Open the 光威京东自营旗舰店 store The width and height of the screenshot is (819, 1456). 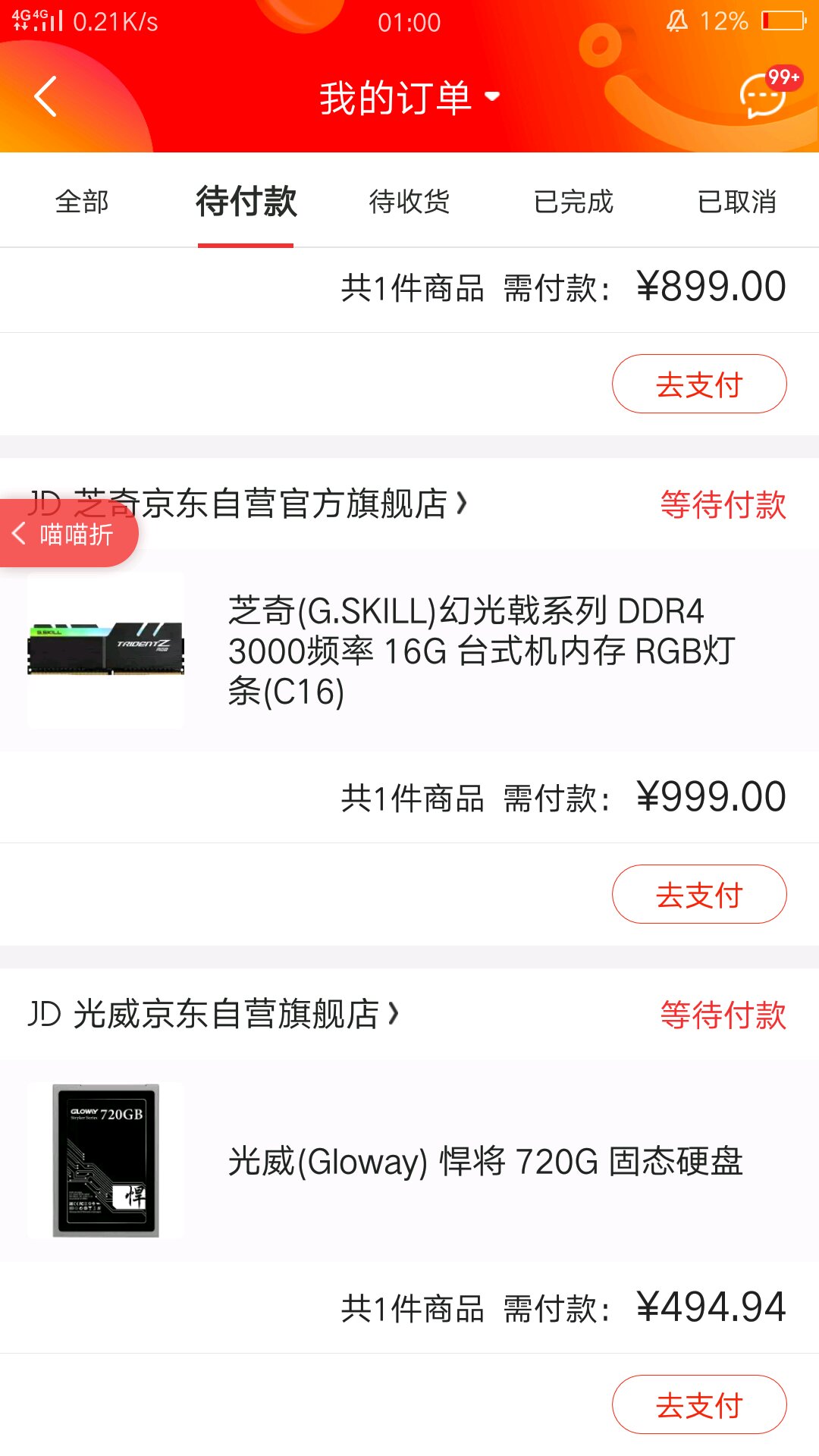point(227,1014)
